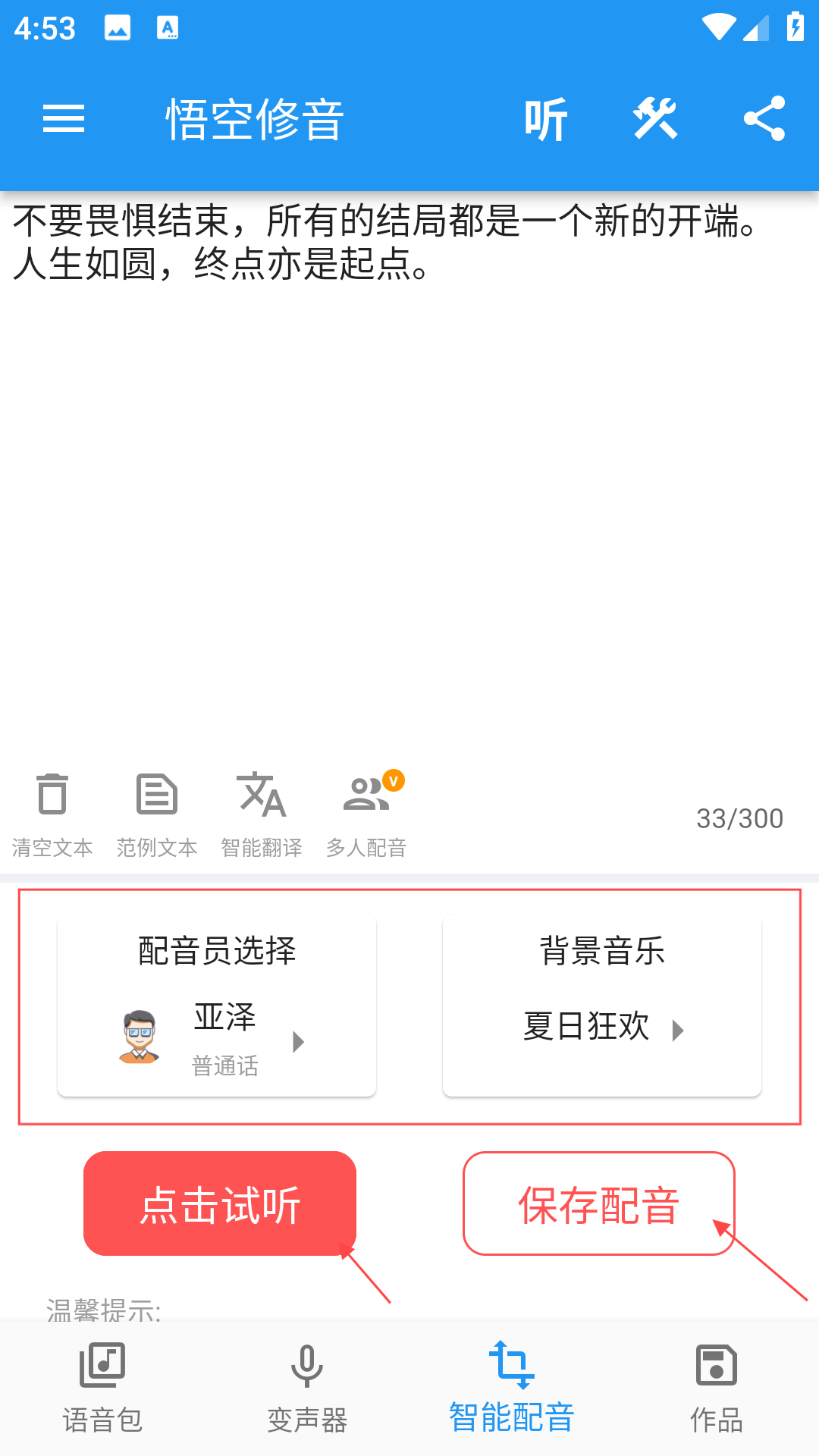This screenshot has height=1456, width=819.
Task: Insert sample text via 范例文本 icon
Action: point(155,811)
